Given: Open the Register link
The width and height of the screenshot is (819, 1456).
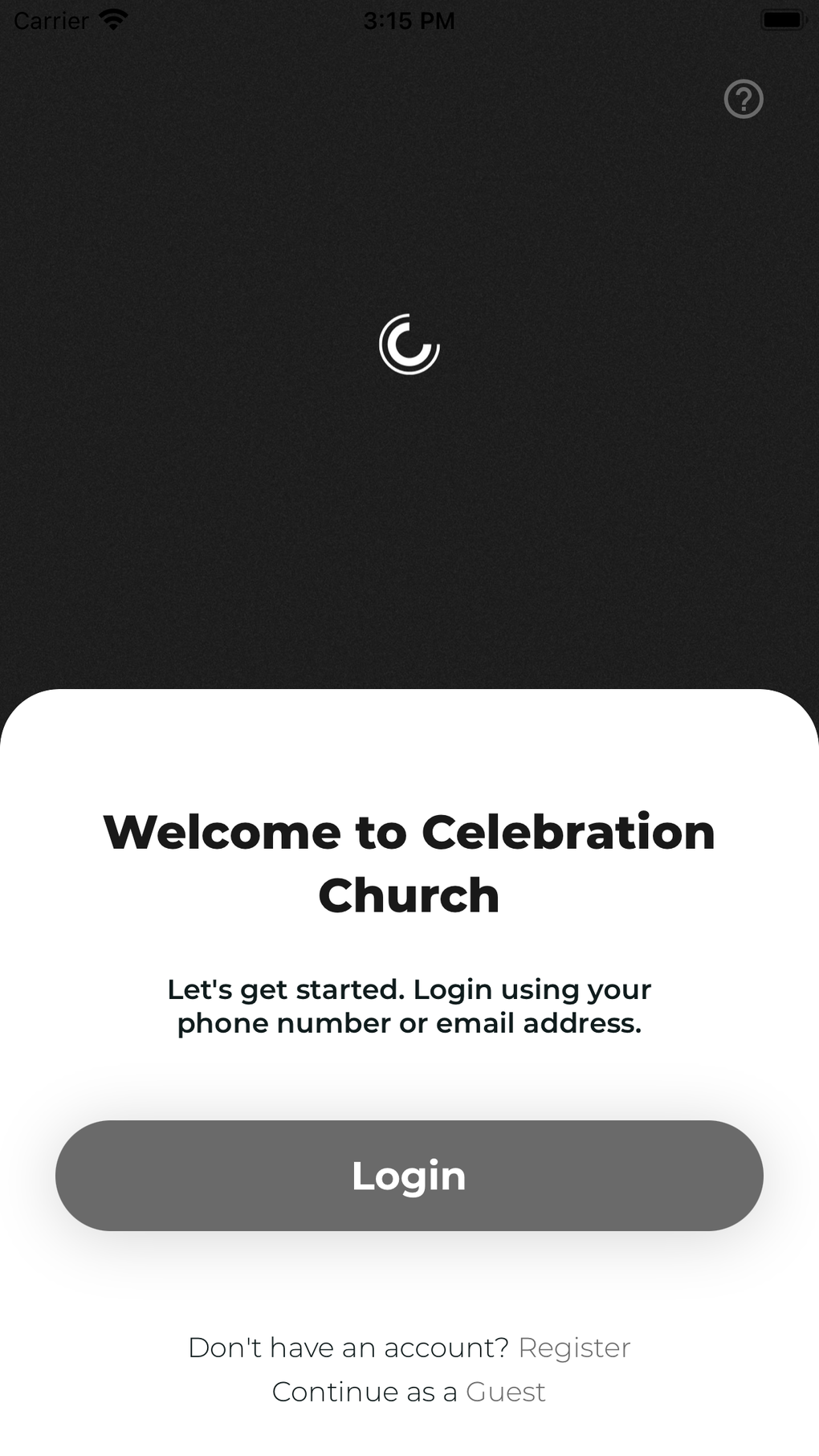Looking at the screenshot, I should [x=575, y=1347].
